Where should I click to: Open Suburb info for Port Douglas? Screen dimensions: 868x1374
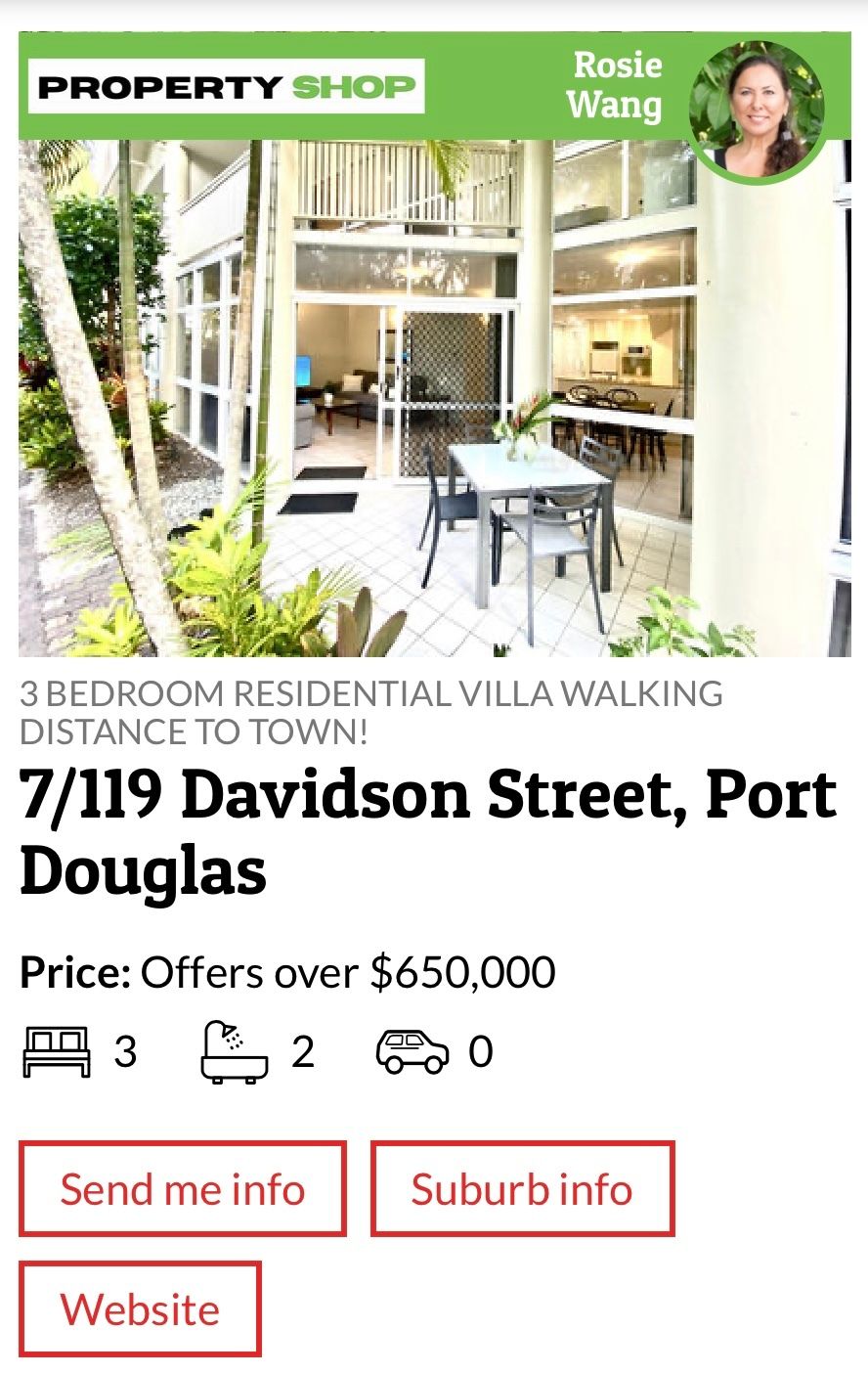pyautogui.click(x=522, y=1189)
